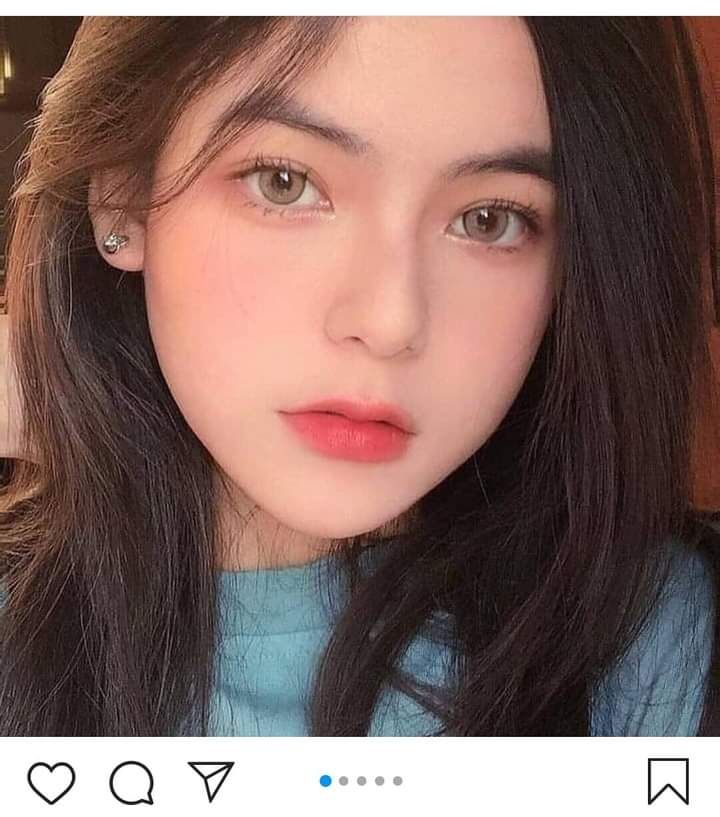The height and width of the screenshot is (817, 720).
Task: Like this post with the heart icon
Action: (51, 782)
